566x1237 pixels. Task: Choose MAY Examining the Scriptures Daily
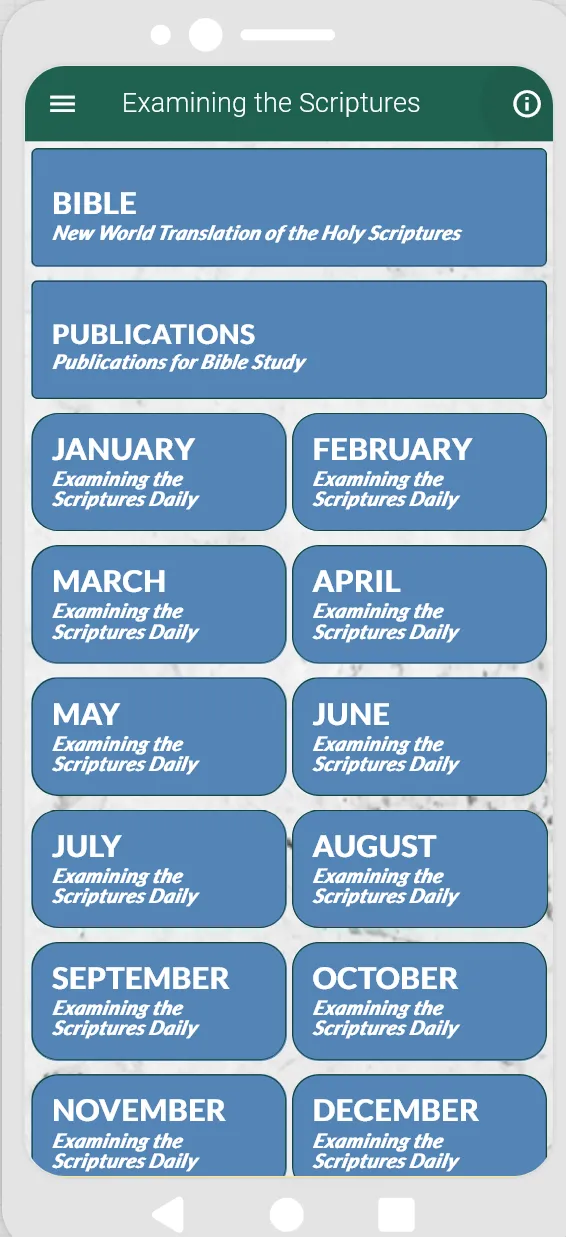(159, 736)
